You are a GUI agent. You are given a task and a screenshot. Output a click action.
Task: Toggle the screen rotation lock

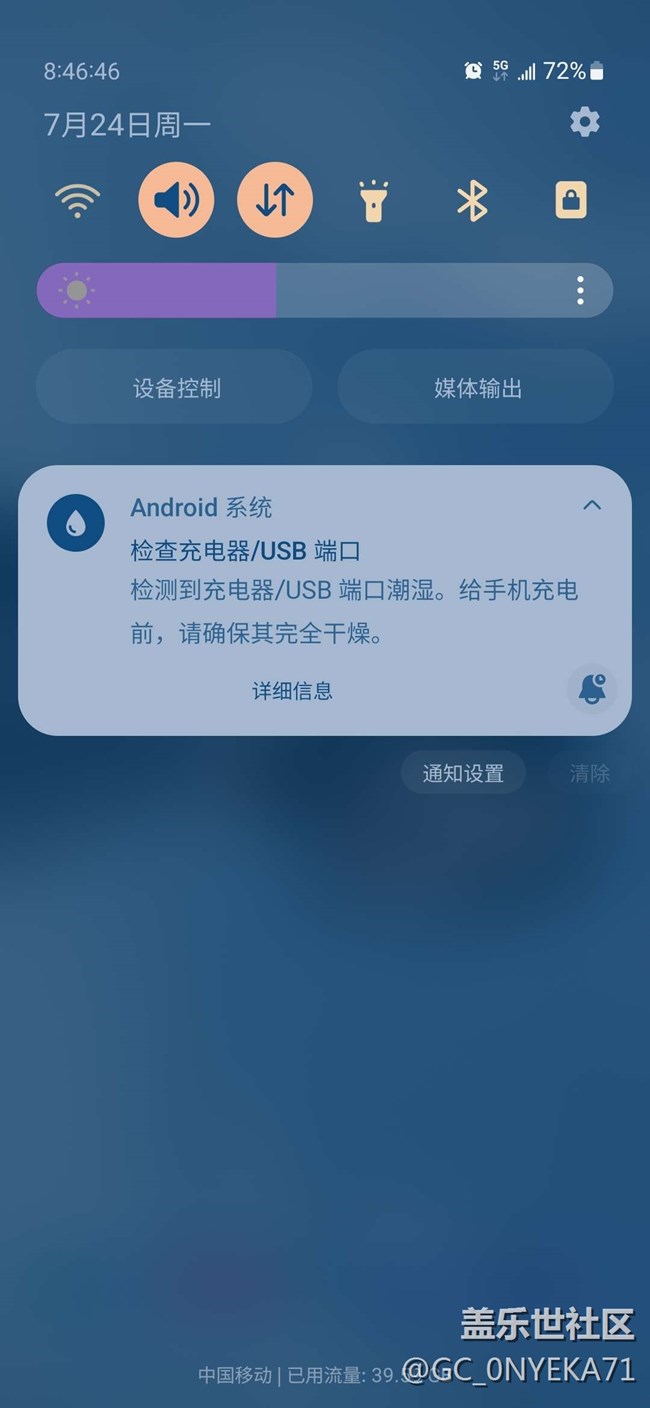pos(570,200)
